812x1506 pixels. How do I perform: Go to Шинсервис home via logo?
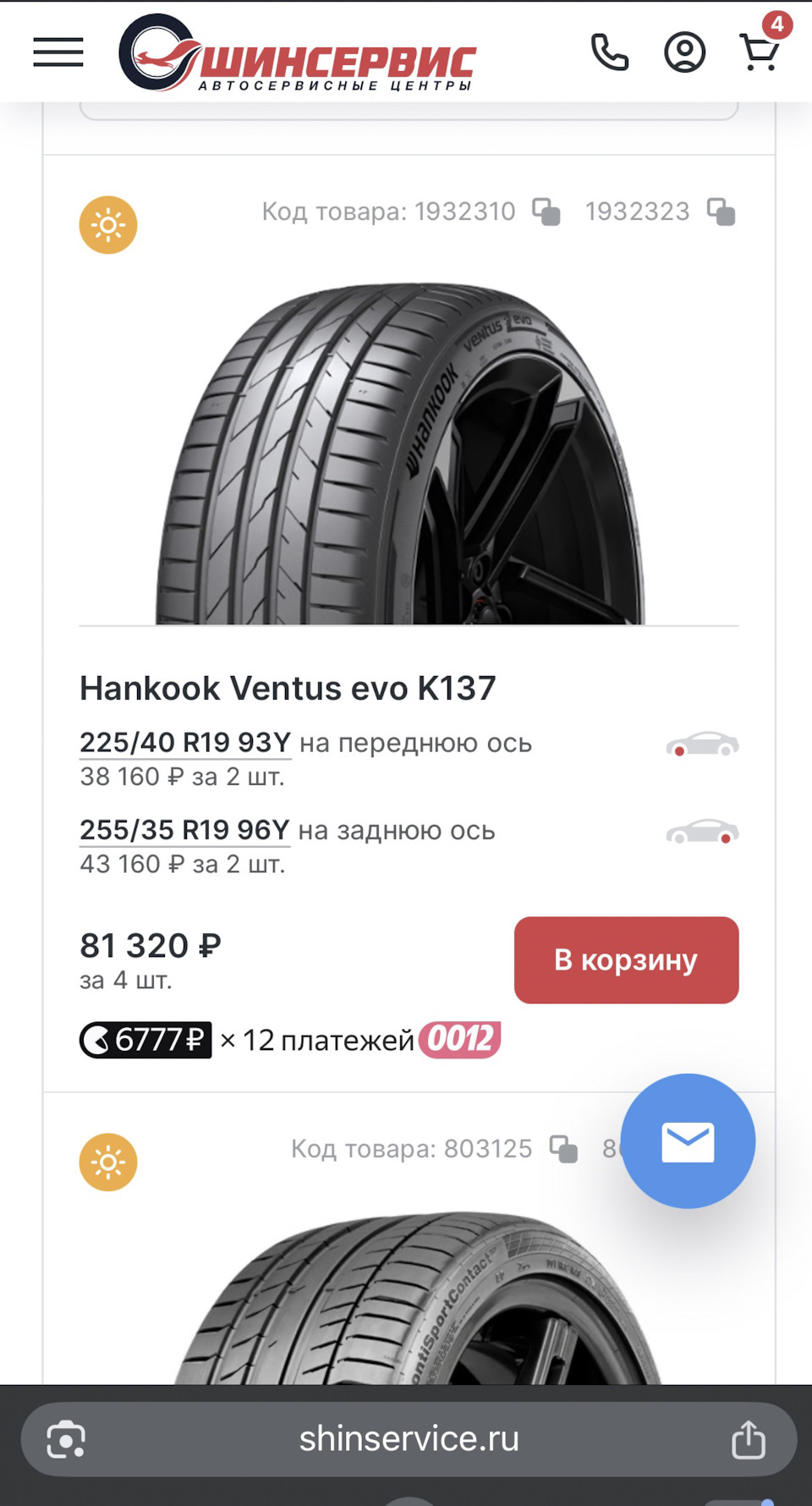(x=297, y=53)
